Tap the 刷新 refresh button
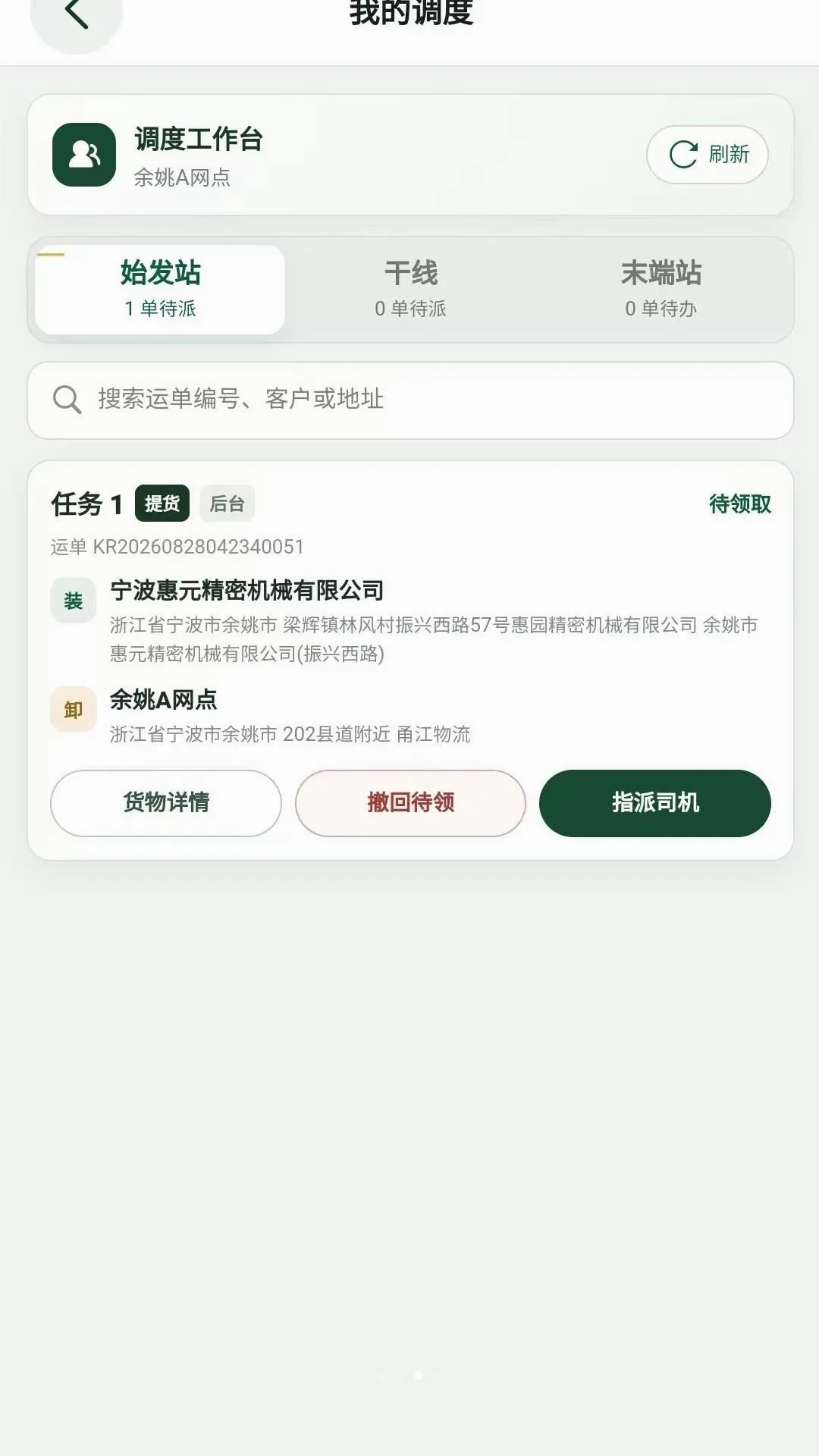This screenshot has width=819, height=1456. (x=707, y=155)
